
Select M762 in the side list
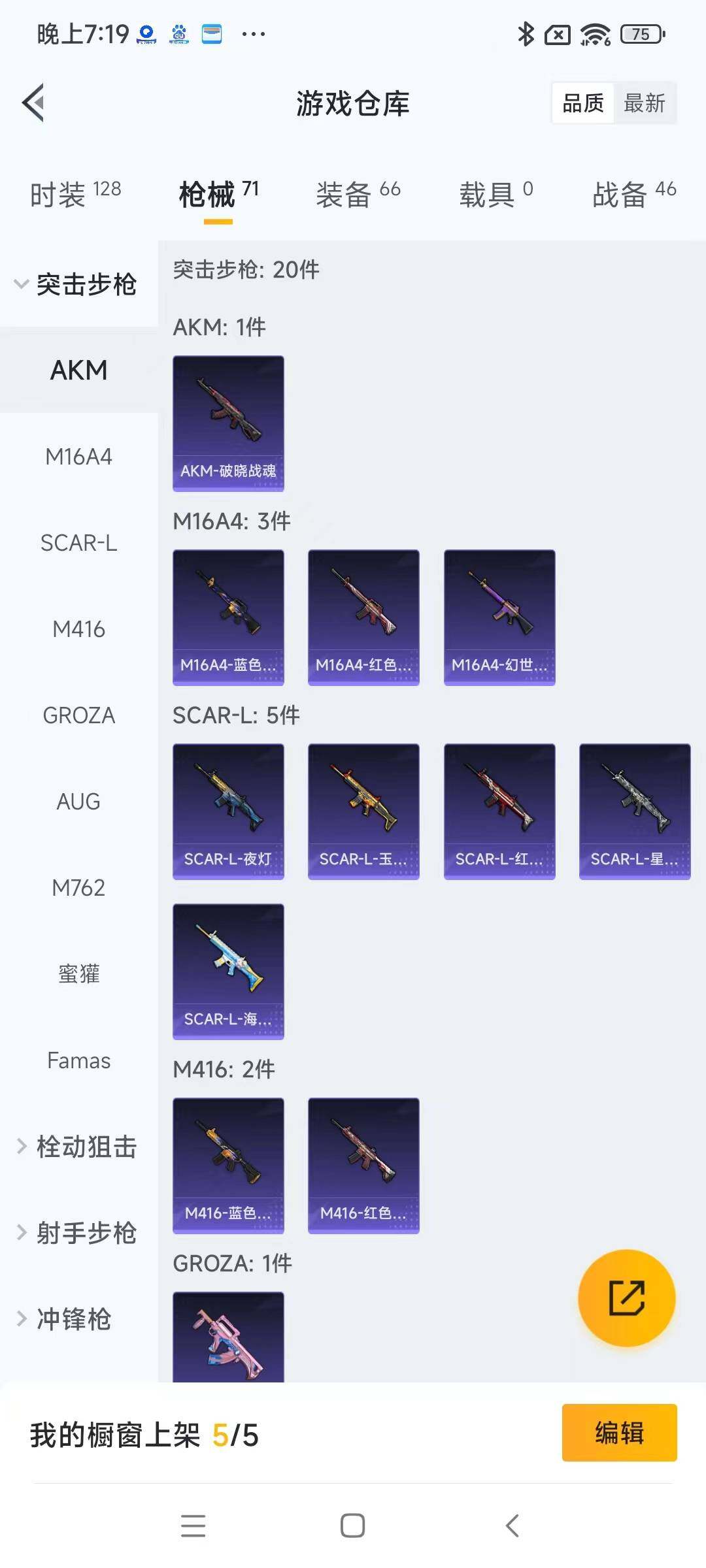78,888
